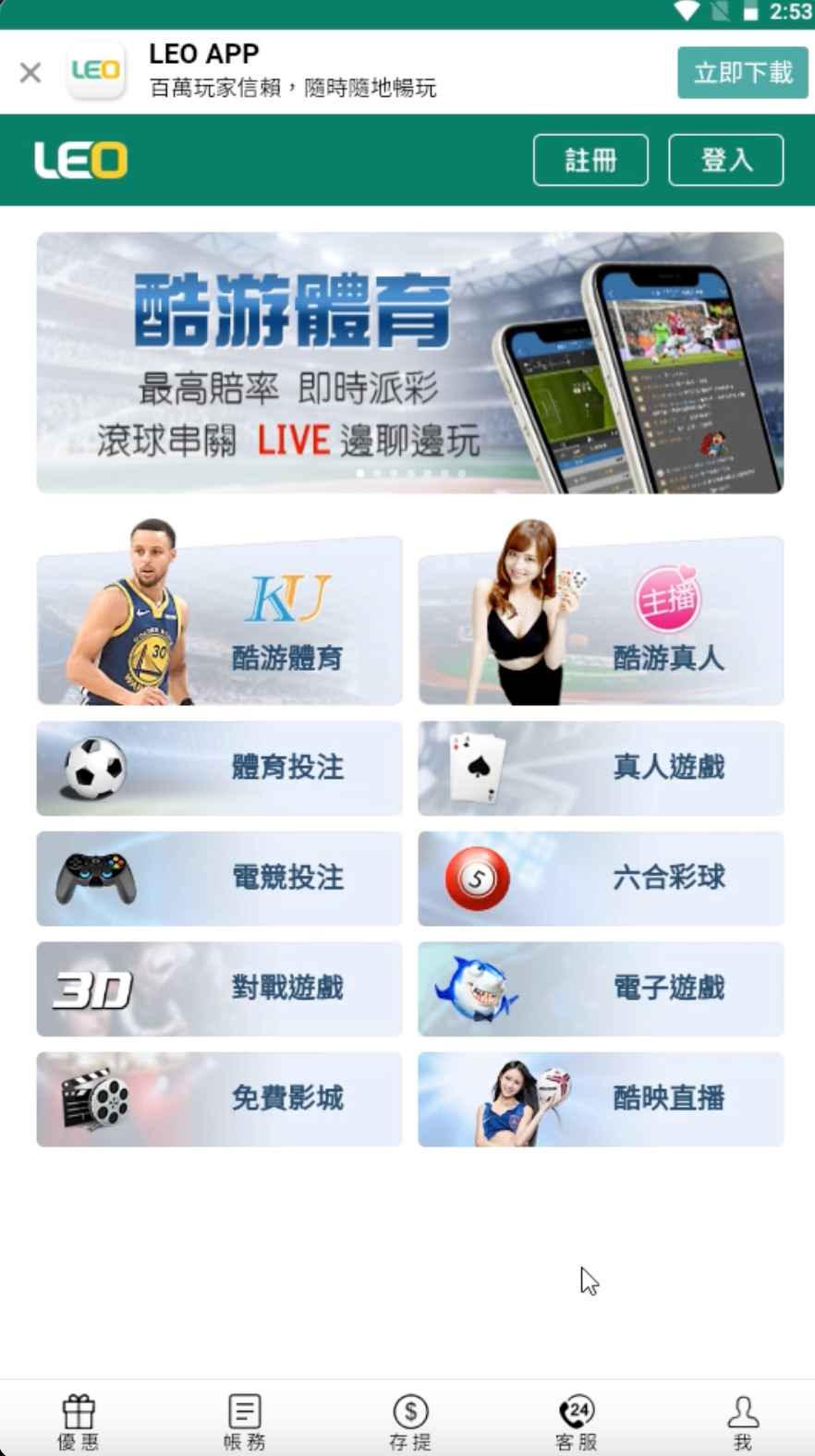Open 對戰遊戲 3D games
This screenshot has width=815, height=1456.
220,988
